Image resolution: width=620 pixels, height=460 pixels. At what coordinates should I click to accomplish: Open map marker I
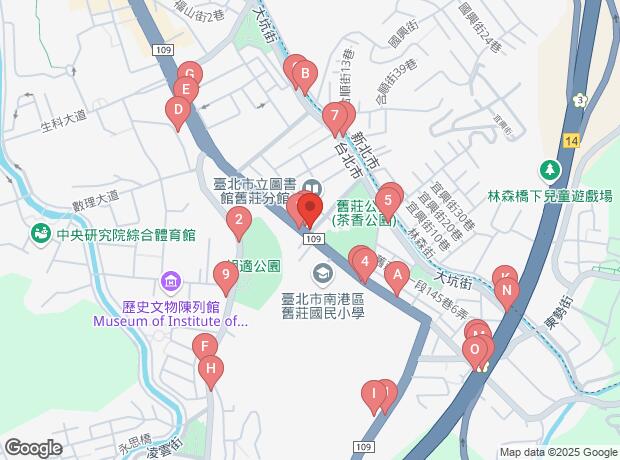coord(375,394)
